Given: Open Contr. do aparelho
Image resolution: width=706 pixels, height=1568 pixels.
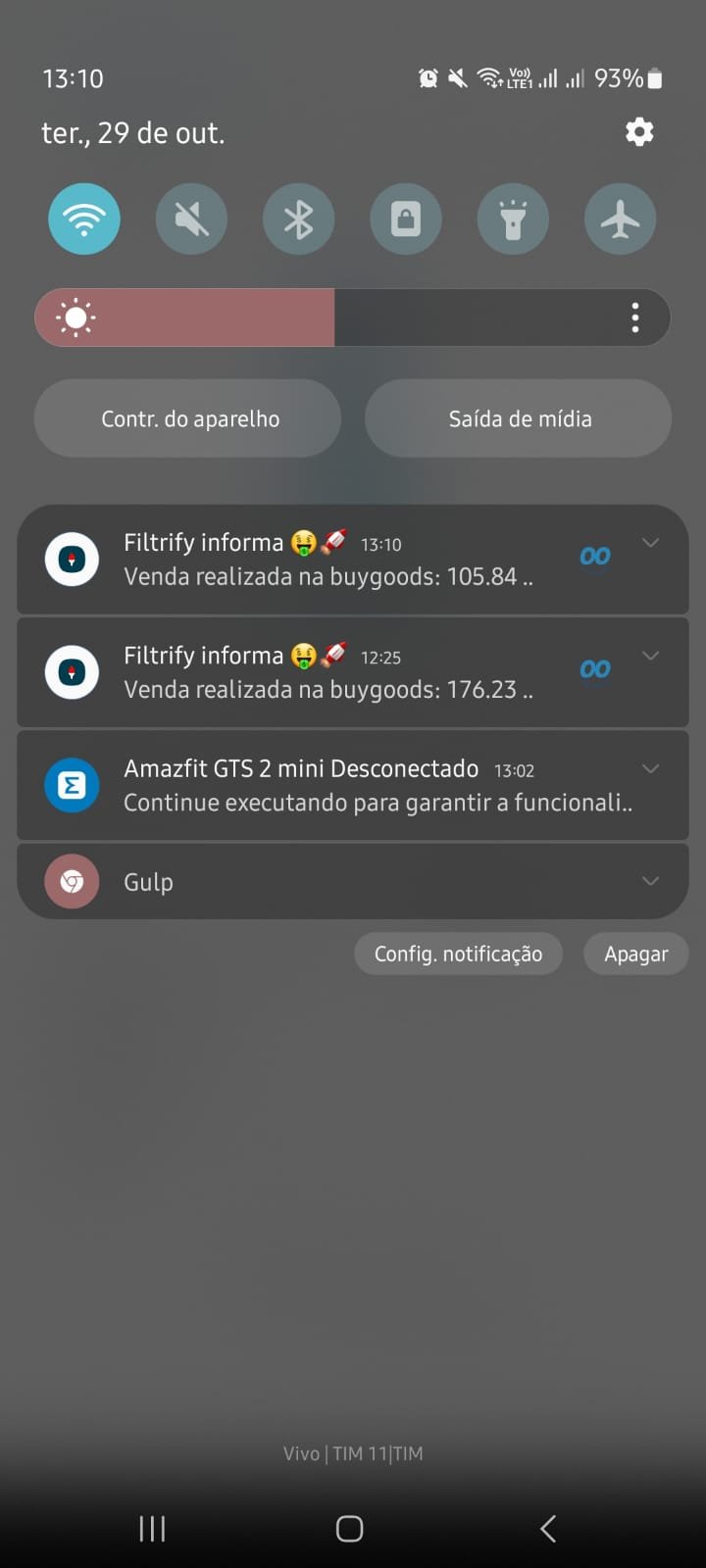Looking at the screenshot, I should (188, 418).
